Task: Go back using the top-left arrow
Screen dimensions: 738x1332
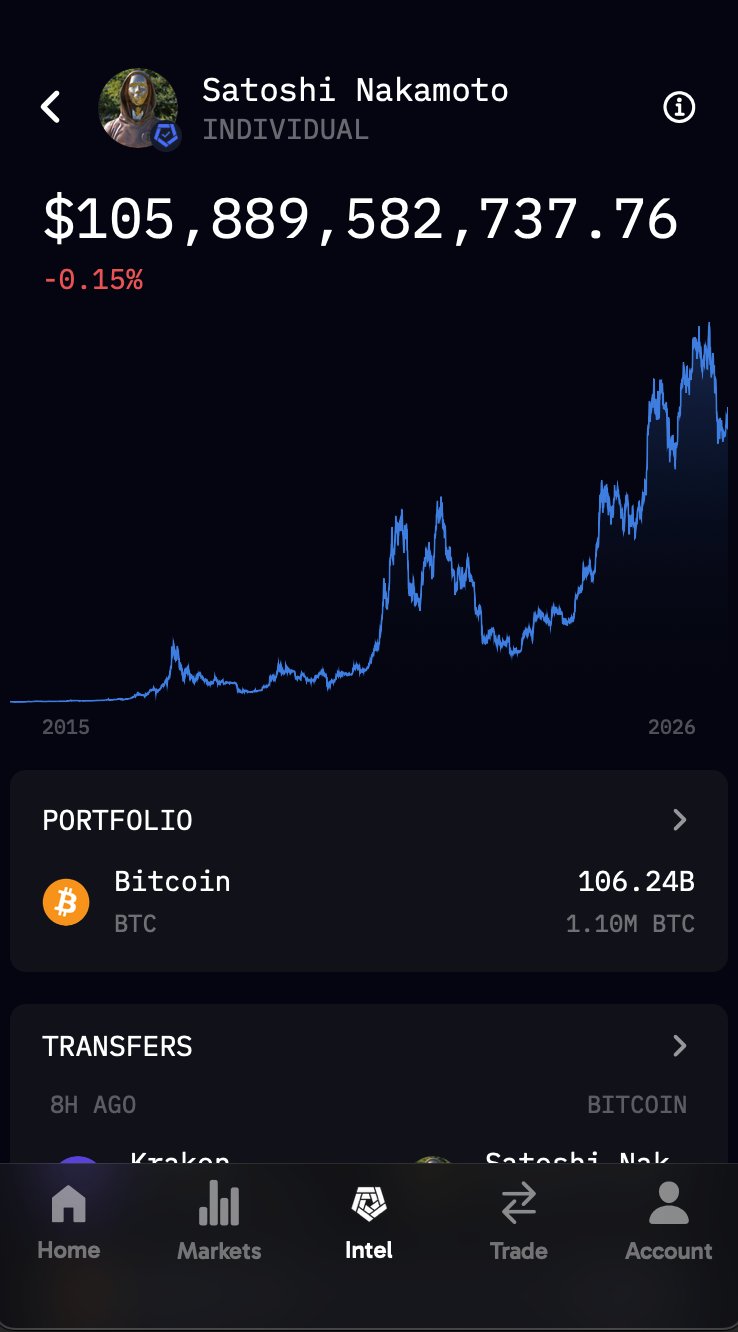Action: coord(51,107)
